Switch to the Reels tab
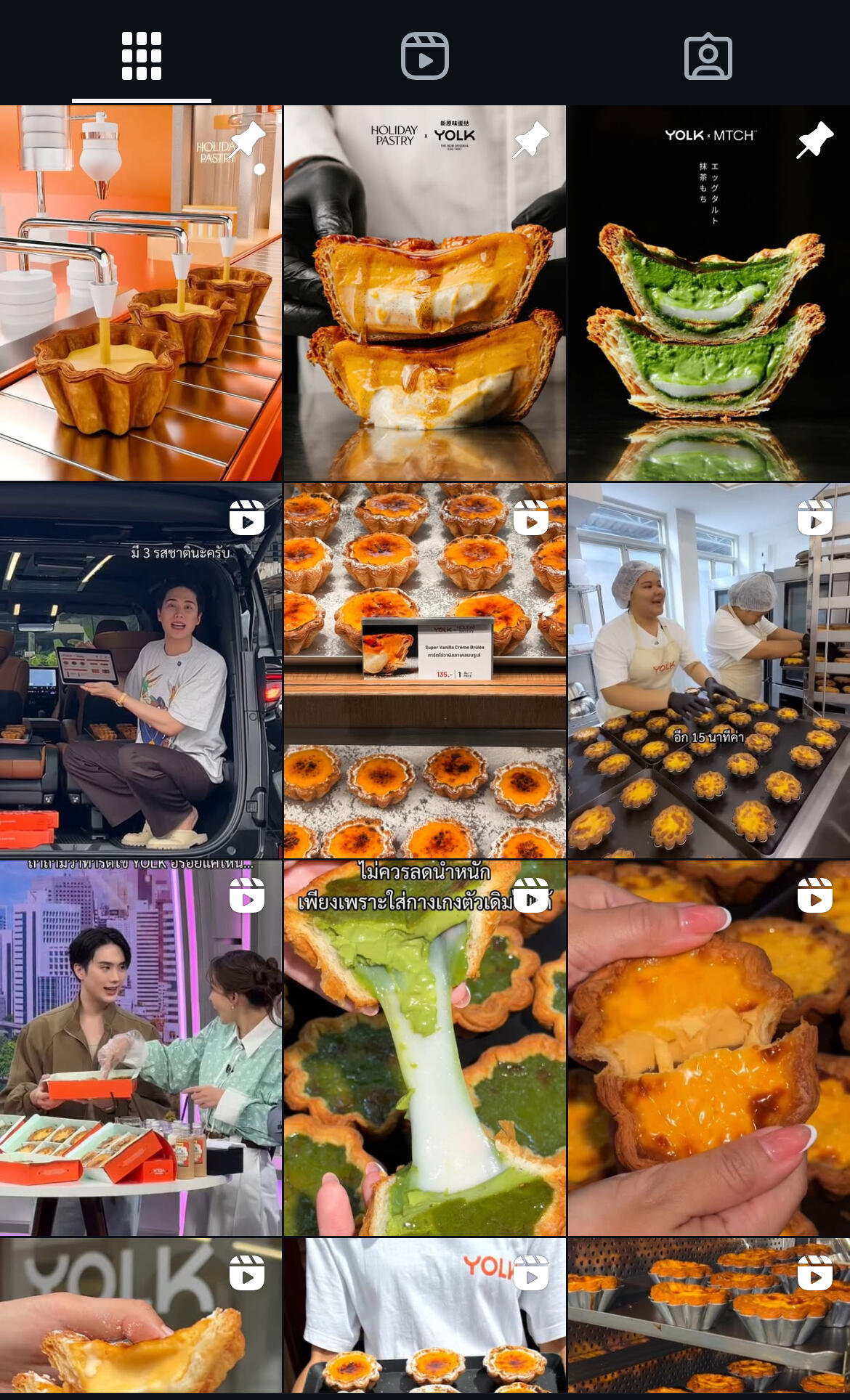 [x=425, y=55]
